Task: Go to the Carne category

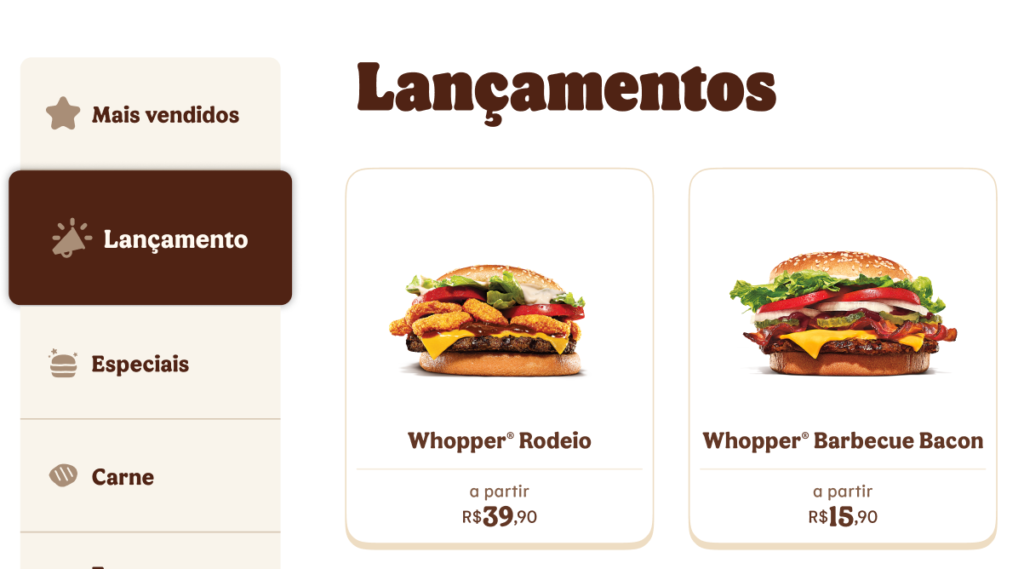Action: click(150, 477)
